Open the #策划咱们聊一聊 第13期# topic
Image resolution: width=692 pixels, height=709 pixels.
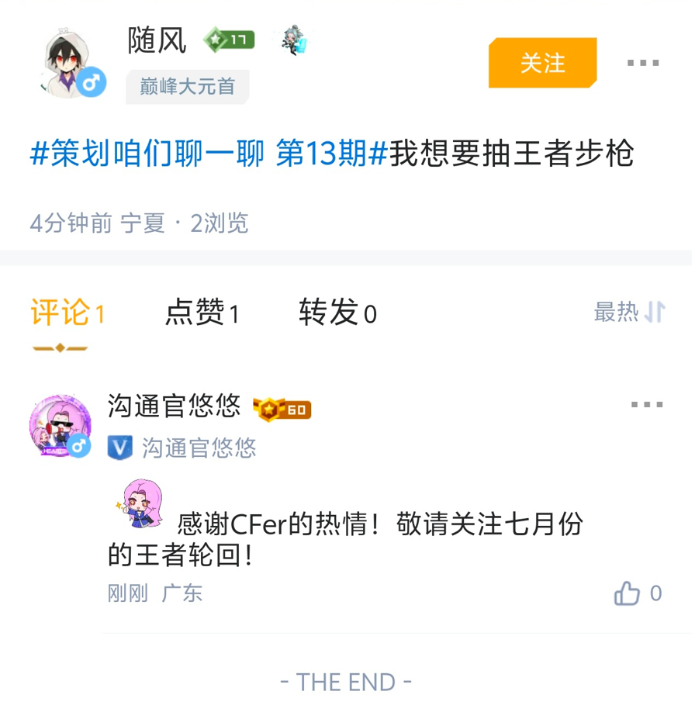tap(209, 155)
